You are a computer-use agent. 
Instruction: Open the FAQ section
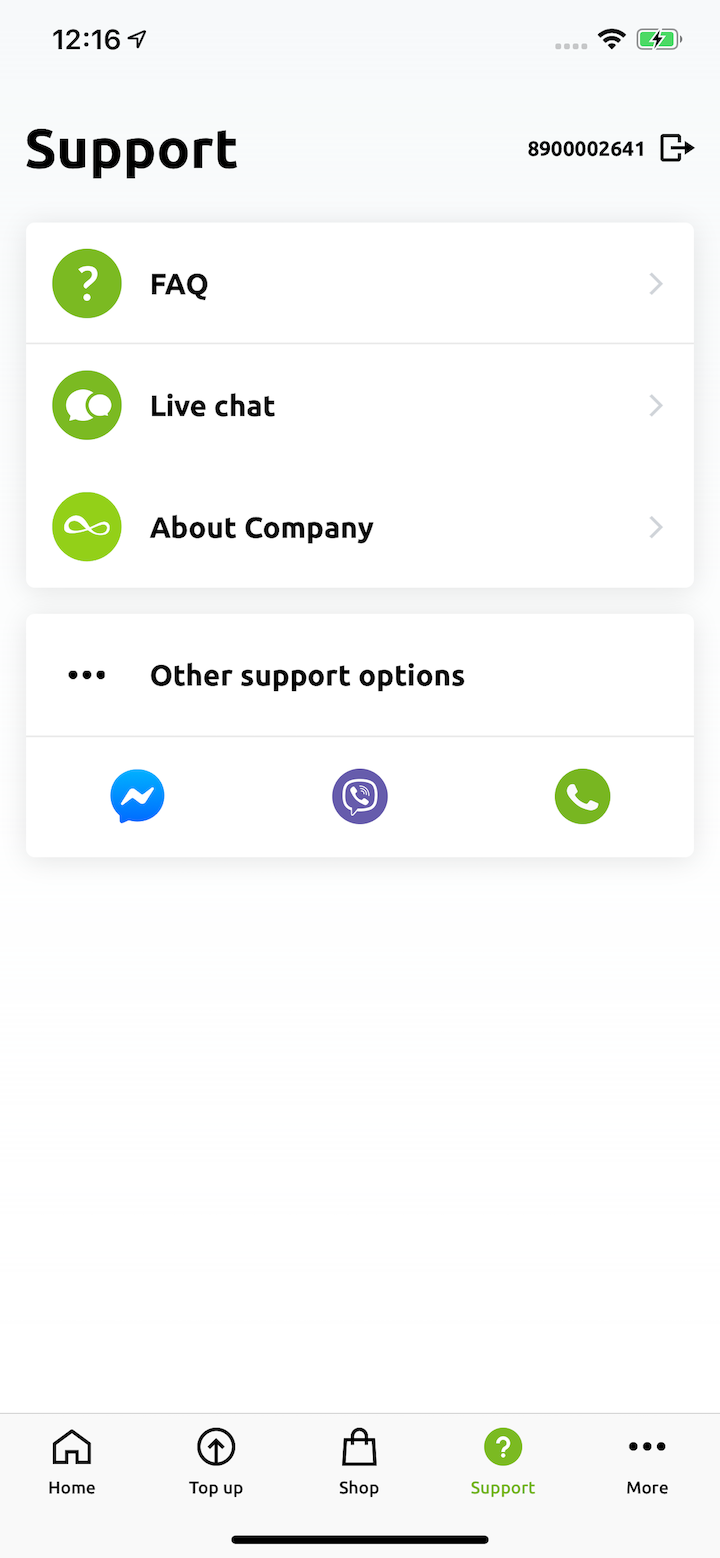pyautogui.click(x=360, y=284)
